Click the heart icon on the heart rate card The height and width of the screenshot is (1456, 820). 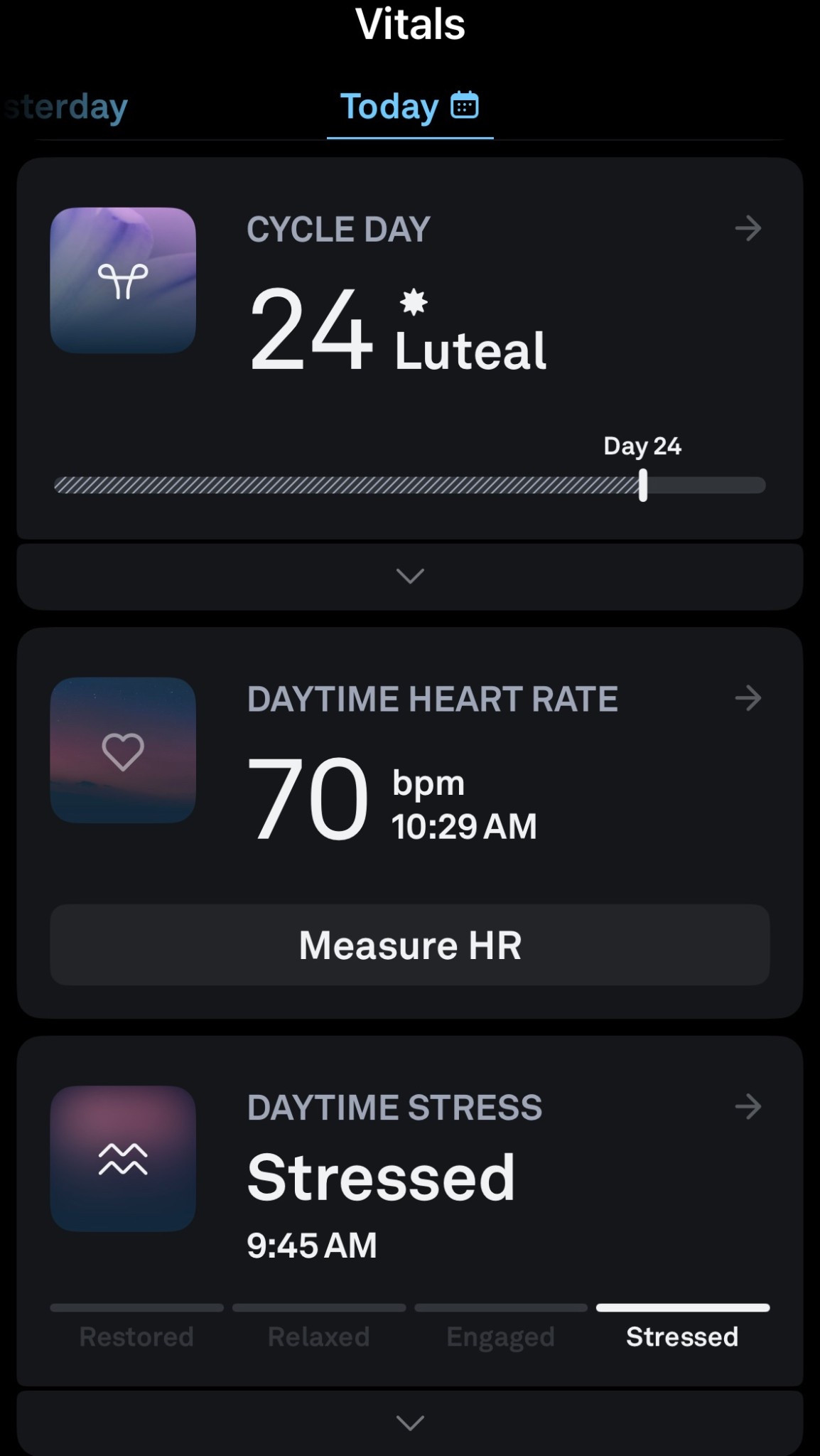point(123,751)
